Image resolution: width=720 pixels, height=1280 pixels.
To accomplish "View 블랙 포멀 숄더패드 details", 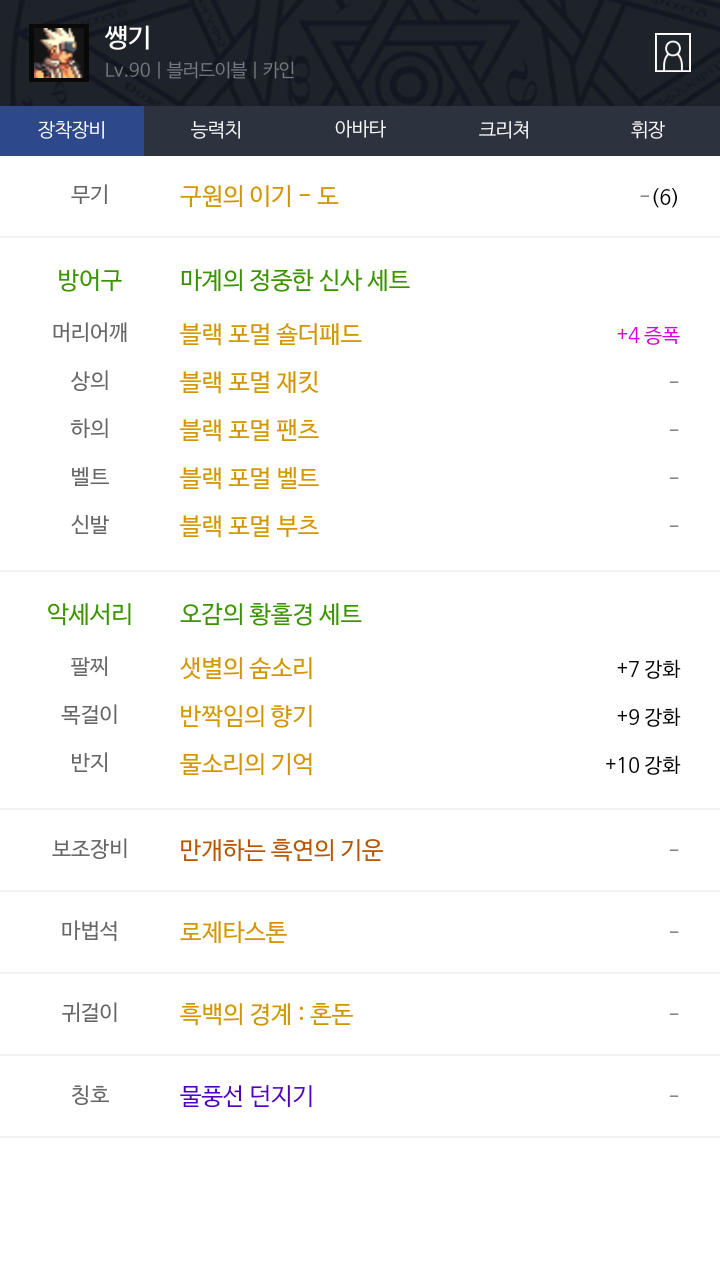I will [270, 334].
